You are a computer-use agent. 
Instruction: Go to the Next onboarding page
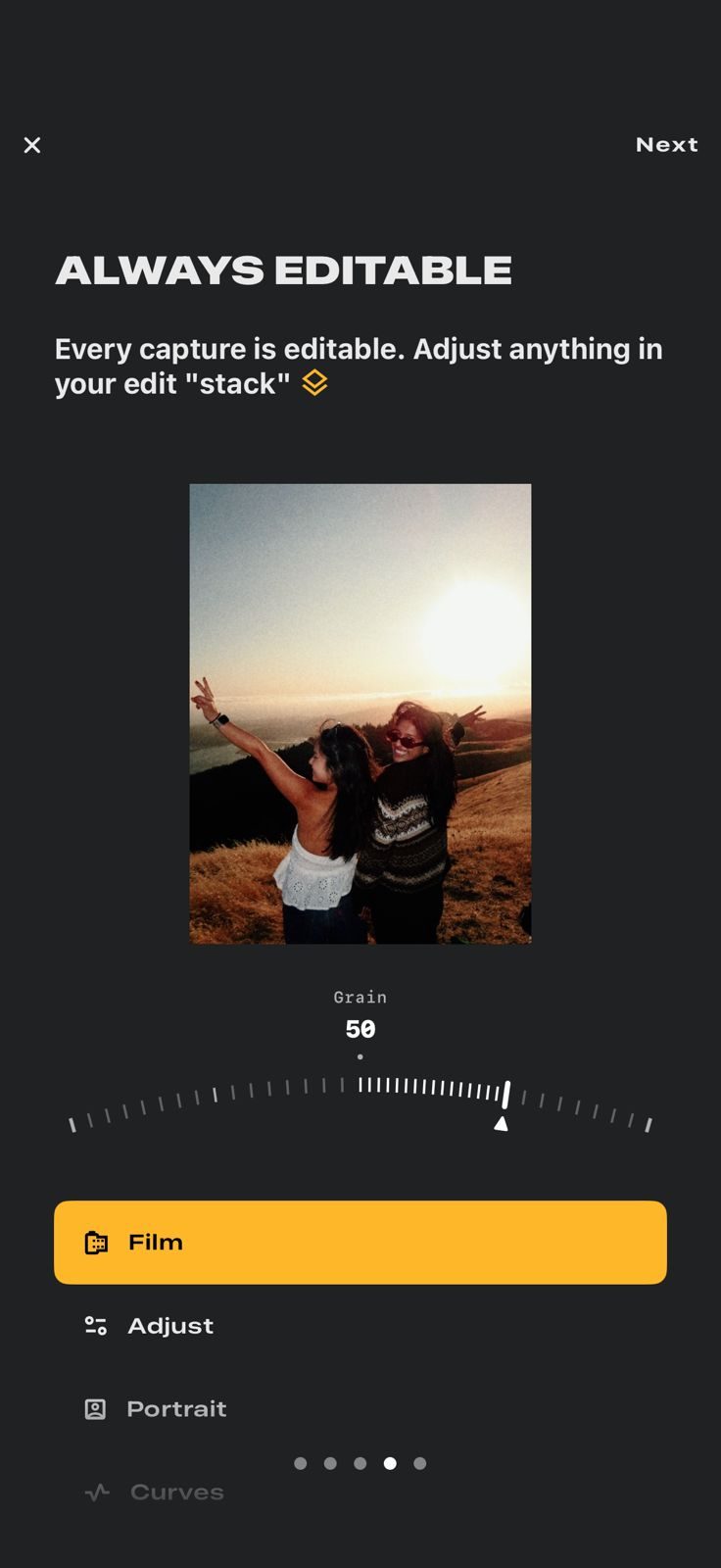click(666, 145)
